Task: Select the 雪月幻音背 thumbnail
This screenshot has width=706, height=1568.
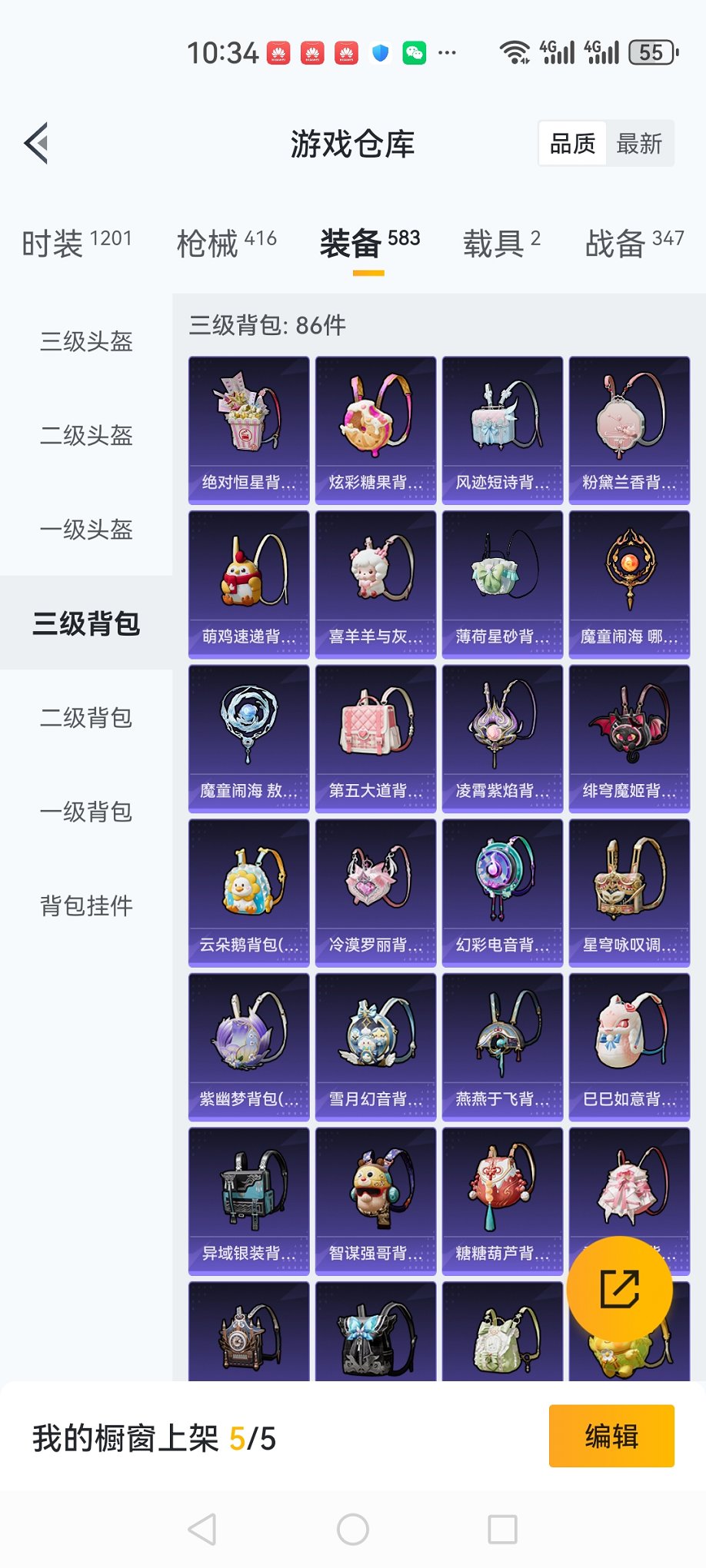Action: 375,1047
